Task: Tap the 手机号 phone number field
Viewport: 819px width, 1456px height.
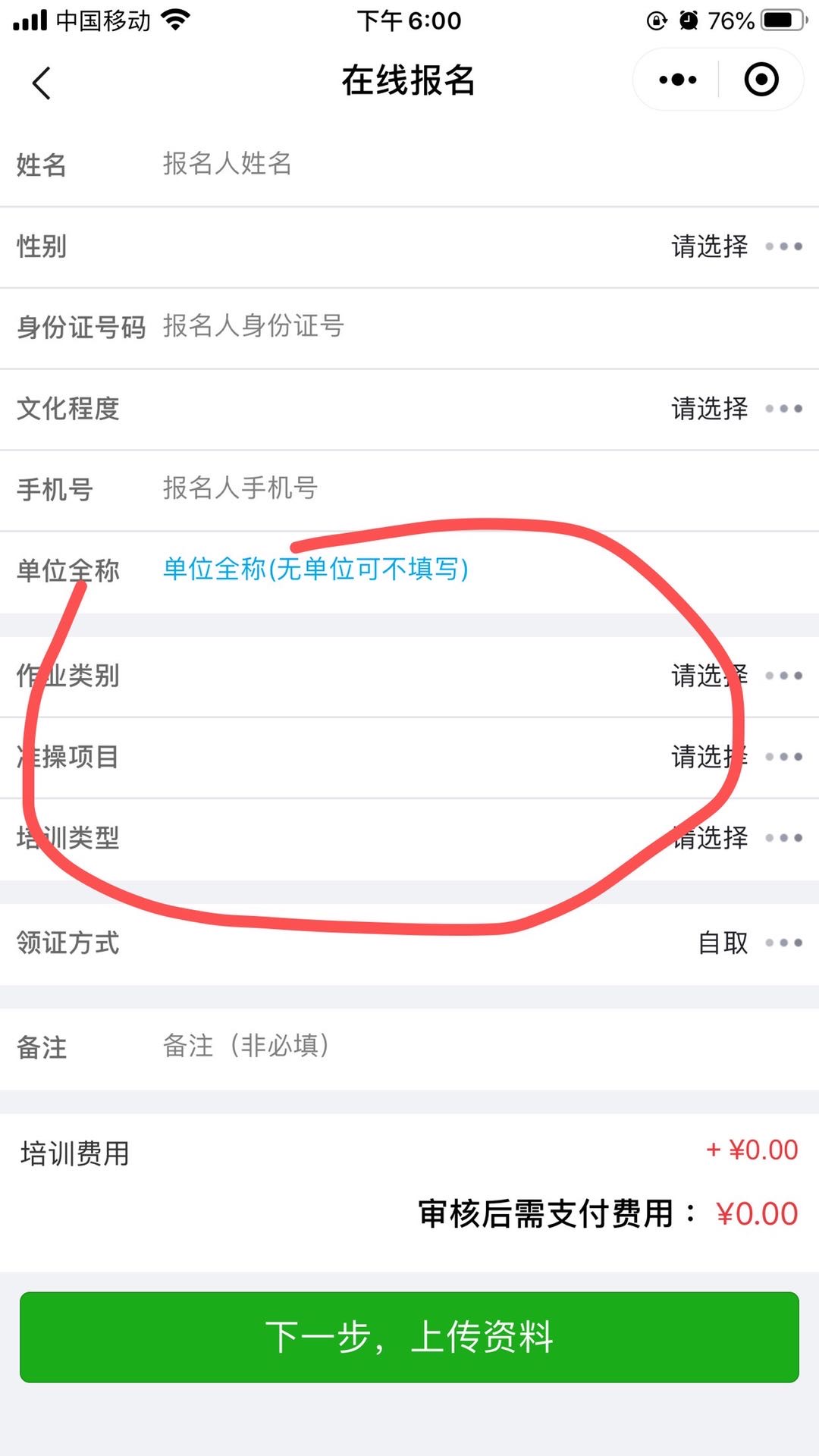Action: click(455, 488)
